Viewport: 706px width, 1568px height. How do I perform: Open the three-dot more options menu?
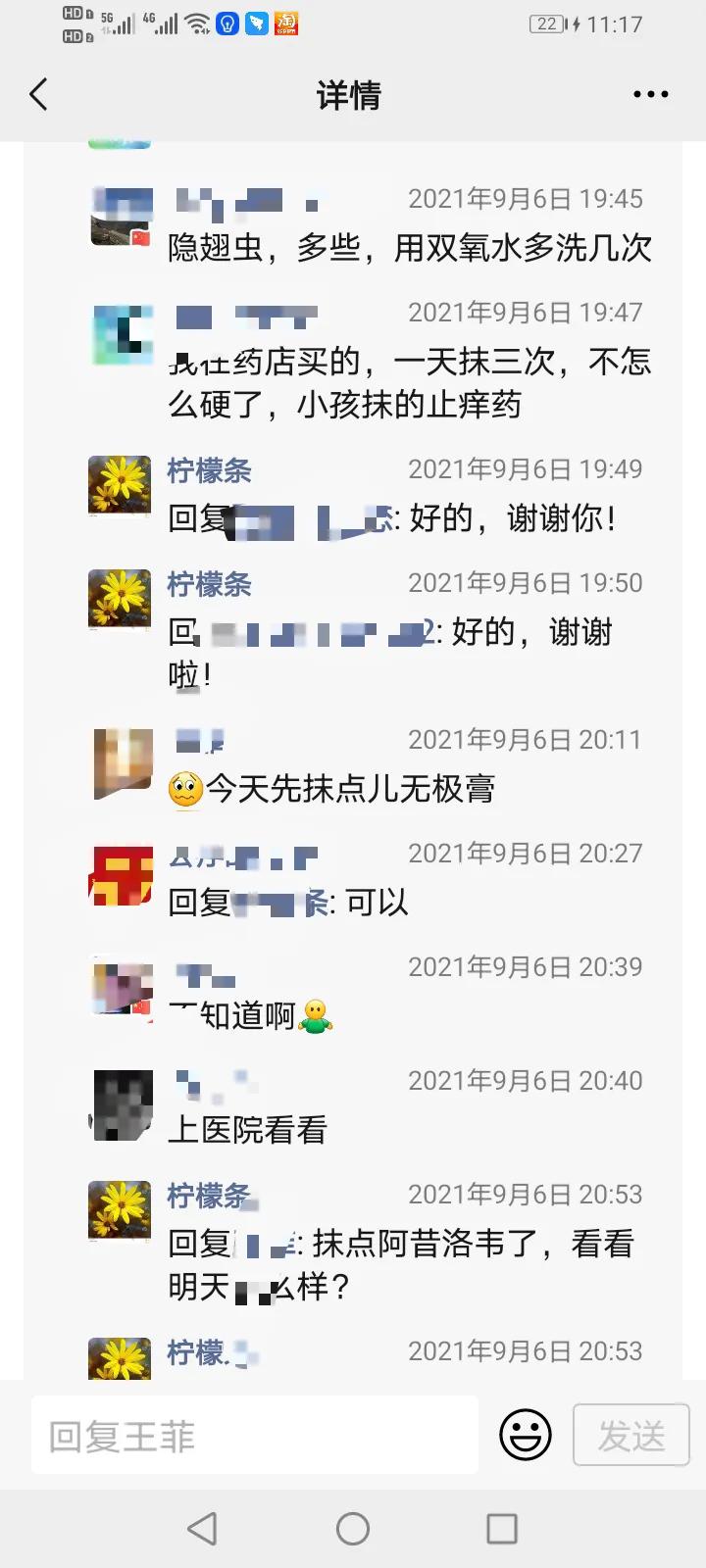click(x=650, y=94)
